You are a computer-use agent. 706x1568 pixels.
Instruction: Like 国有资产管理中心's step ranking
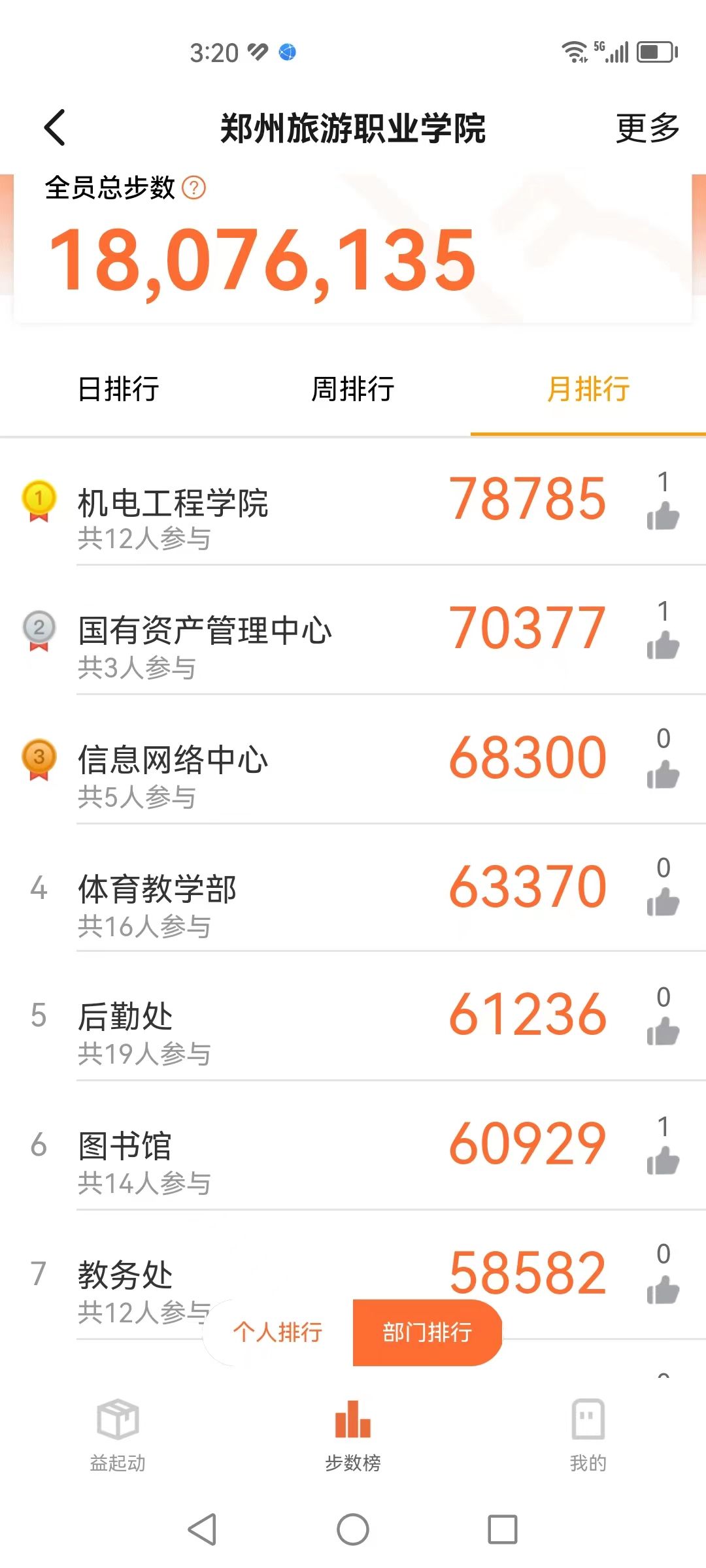coord(663,645)
